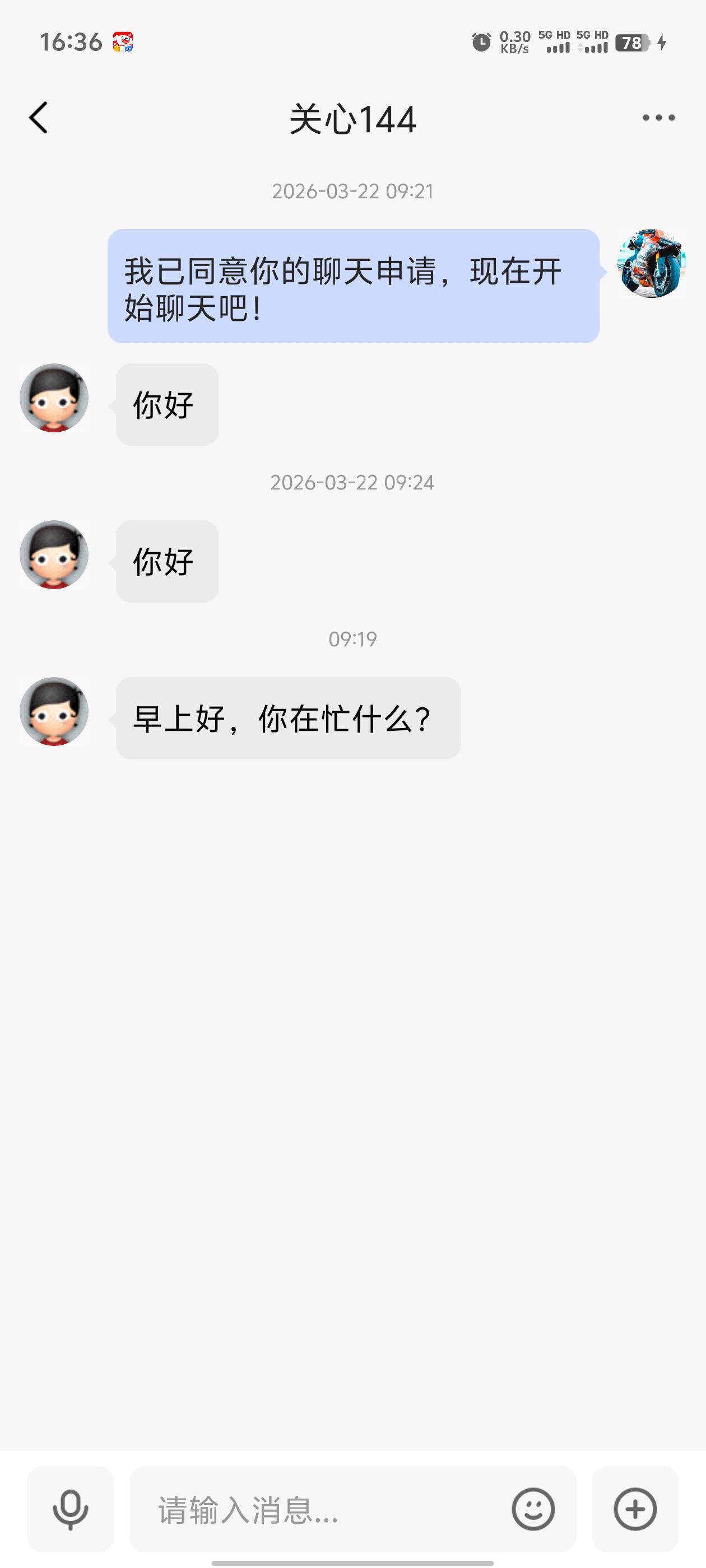View my motorcycle avatar profile

[651, 264]
